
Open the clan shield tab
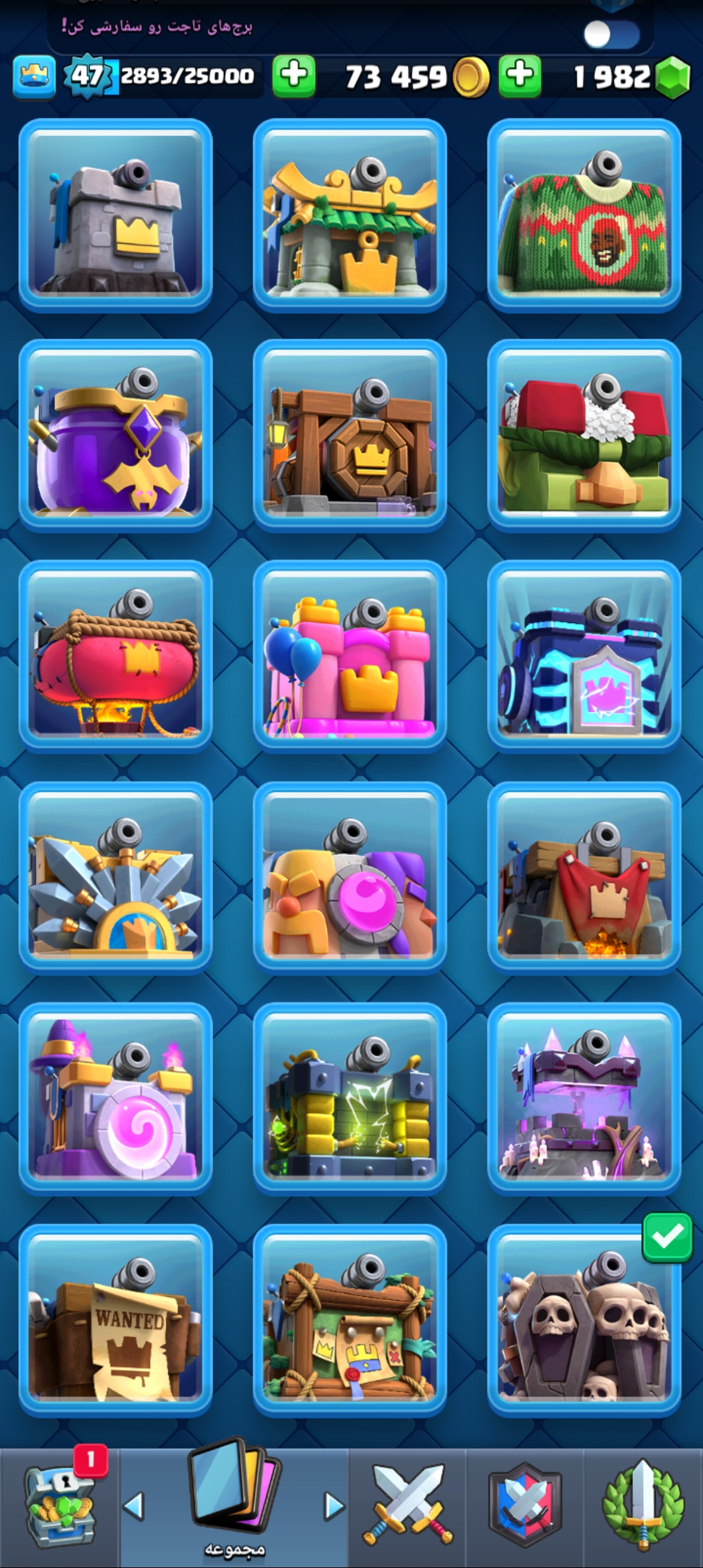click(x=525, y=1505)
